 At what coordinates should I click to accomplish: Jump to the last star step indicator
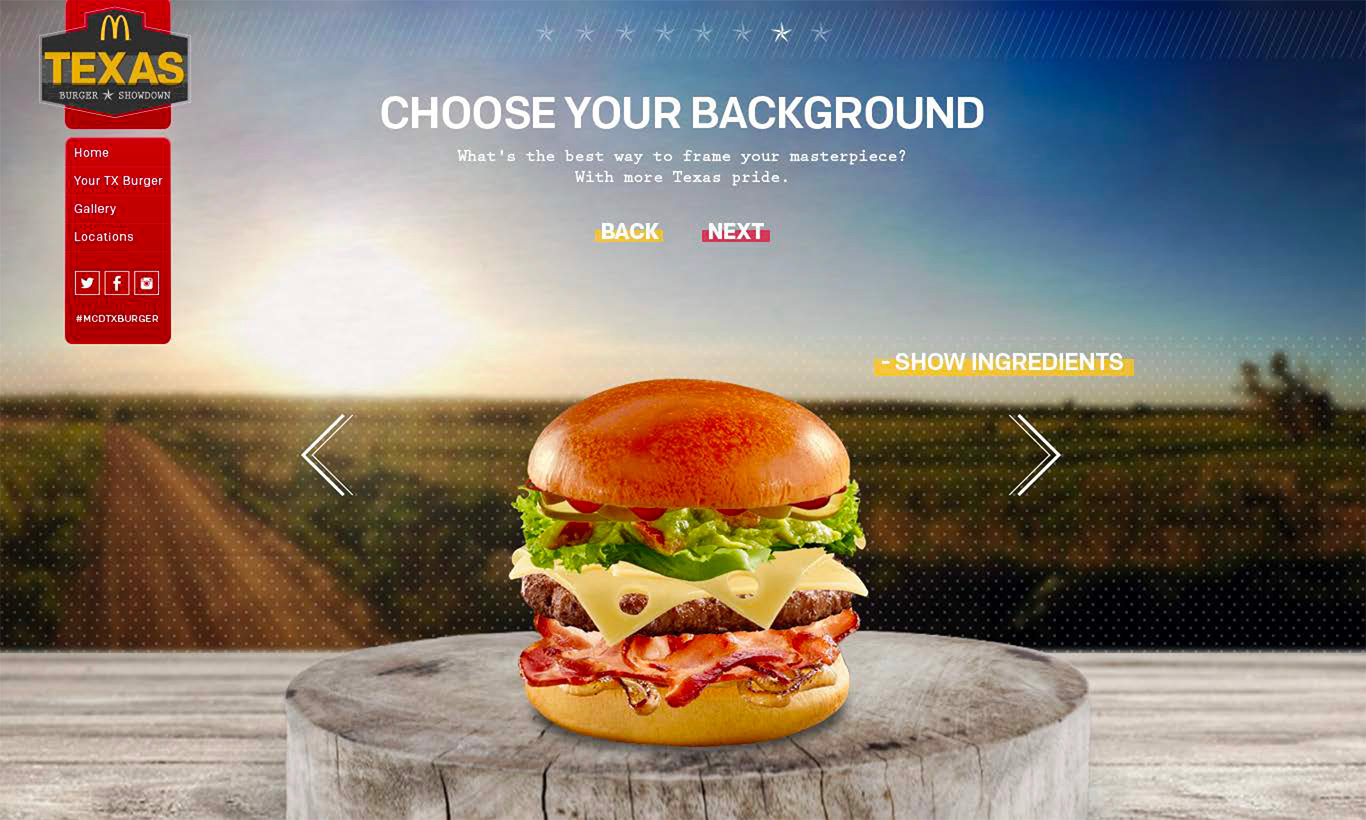[x=821, y=33]
